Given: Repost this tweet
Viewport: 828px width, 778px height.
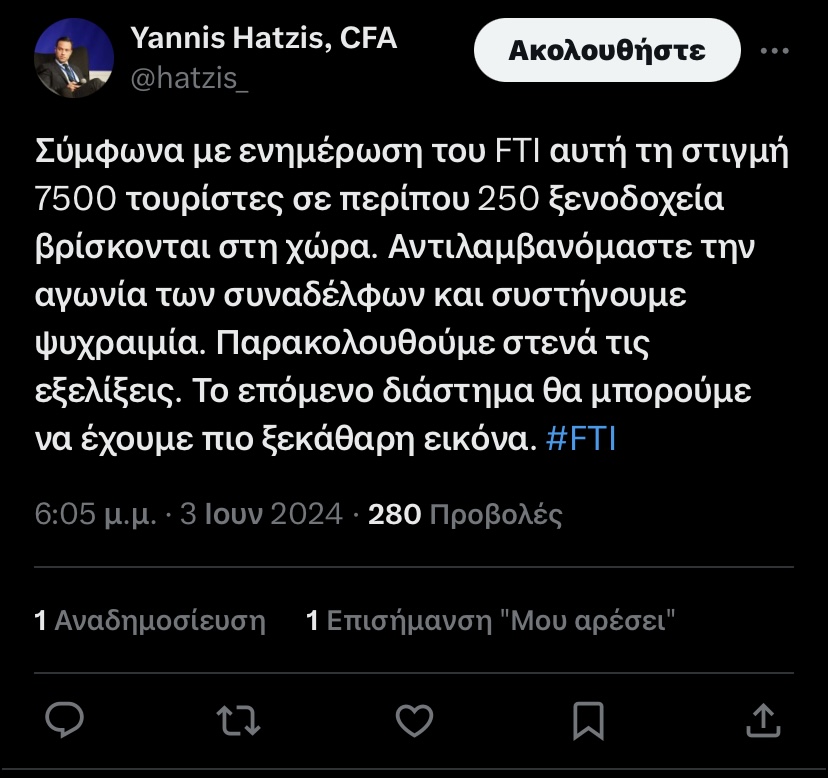Looking at the screenshot, I should pos(239,719).
